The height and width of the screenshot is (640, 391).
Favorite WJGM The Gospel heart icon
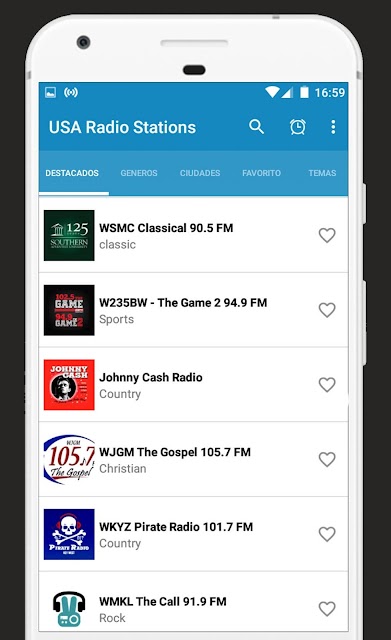coord(327,459)
